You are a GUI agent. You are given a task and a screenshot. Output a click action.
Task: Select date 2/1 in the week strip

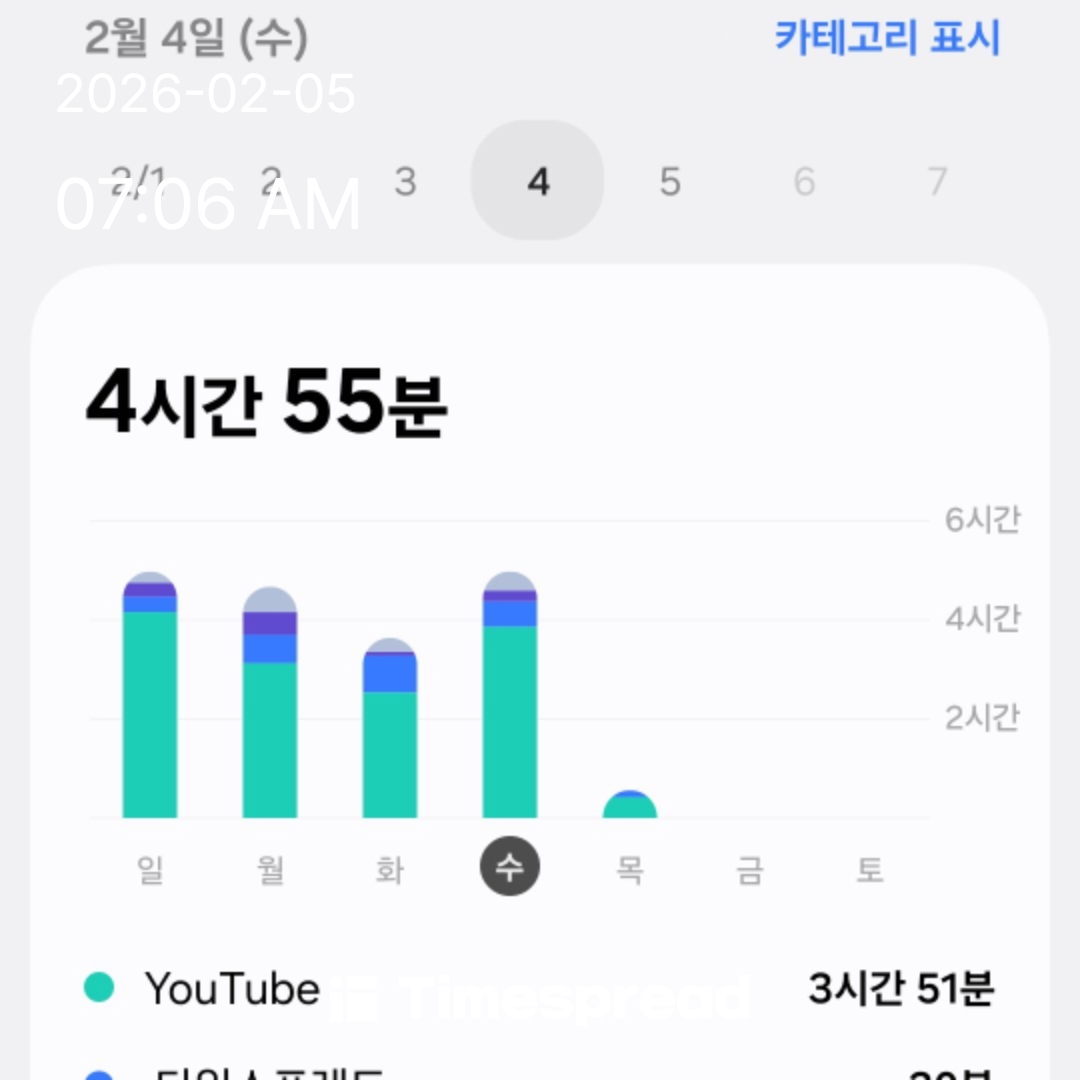[x=138, y=181]
